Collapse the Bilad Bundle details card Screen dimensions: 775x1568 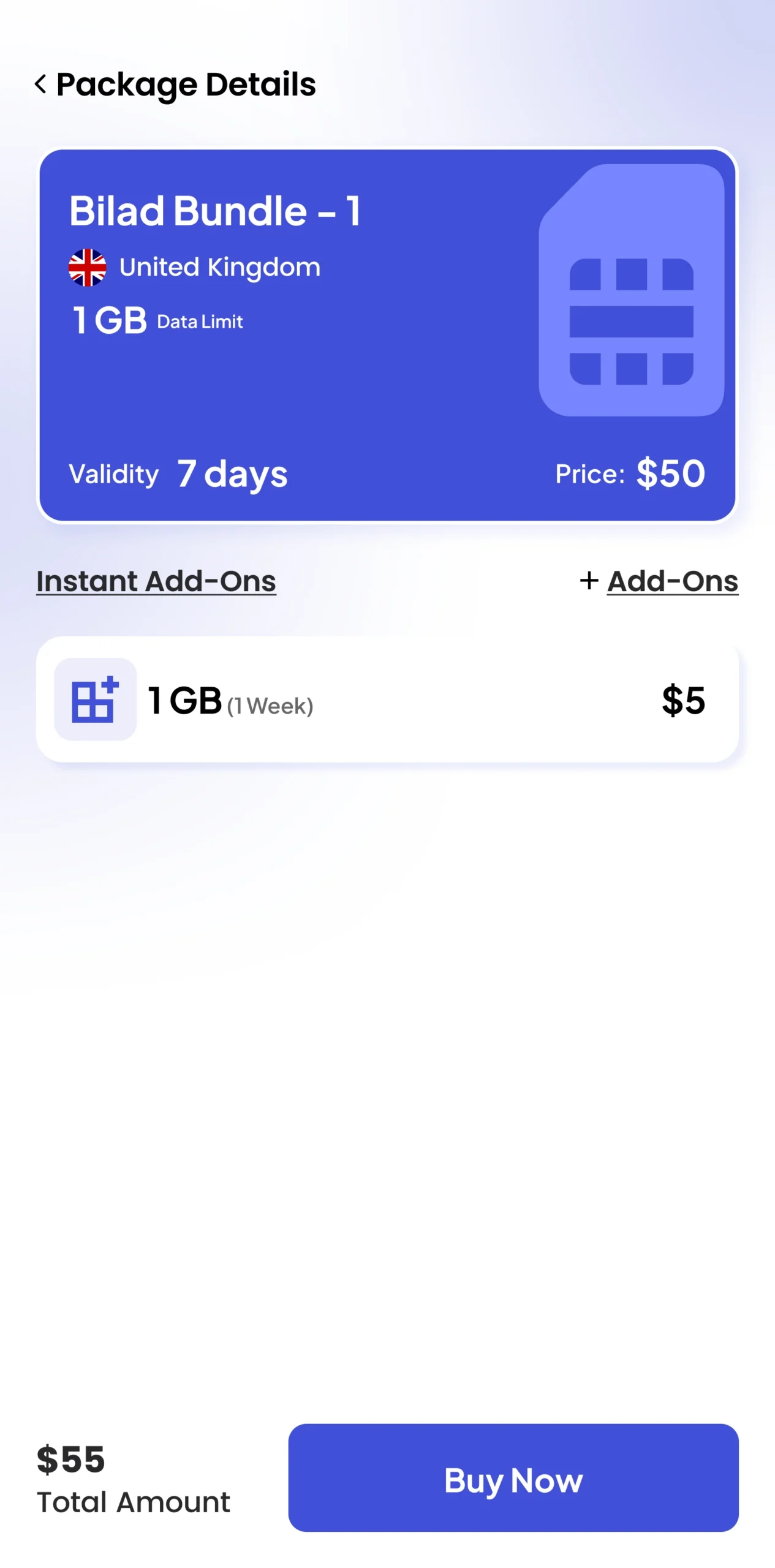pyautogui.click(x=387, y=334)
